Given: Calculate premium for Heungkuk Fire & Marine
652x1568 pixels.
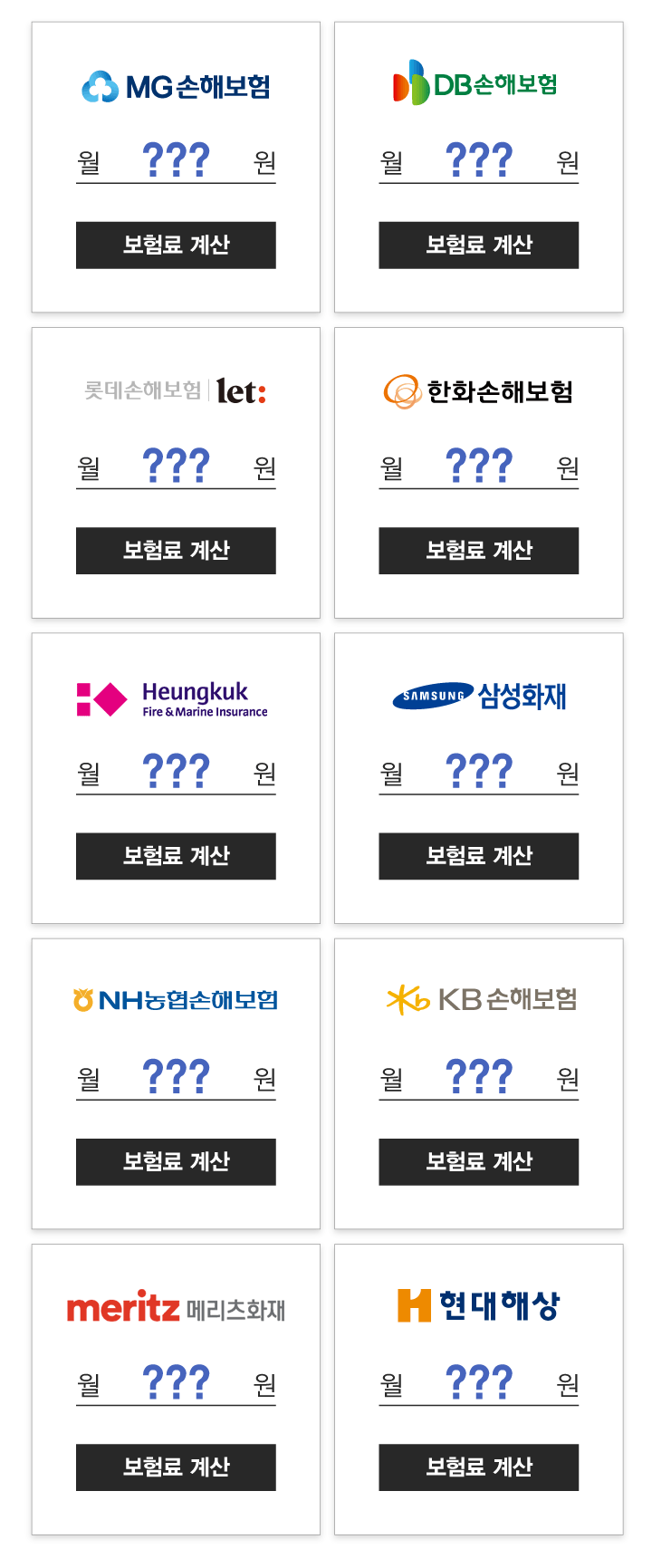Looking at the screenshot, I should click(x=176, y=856).
